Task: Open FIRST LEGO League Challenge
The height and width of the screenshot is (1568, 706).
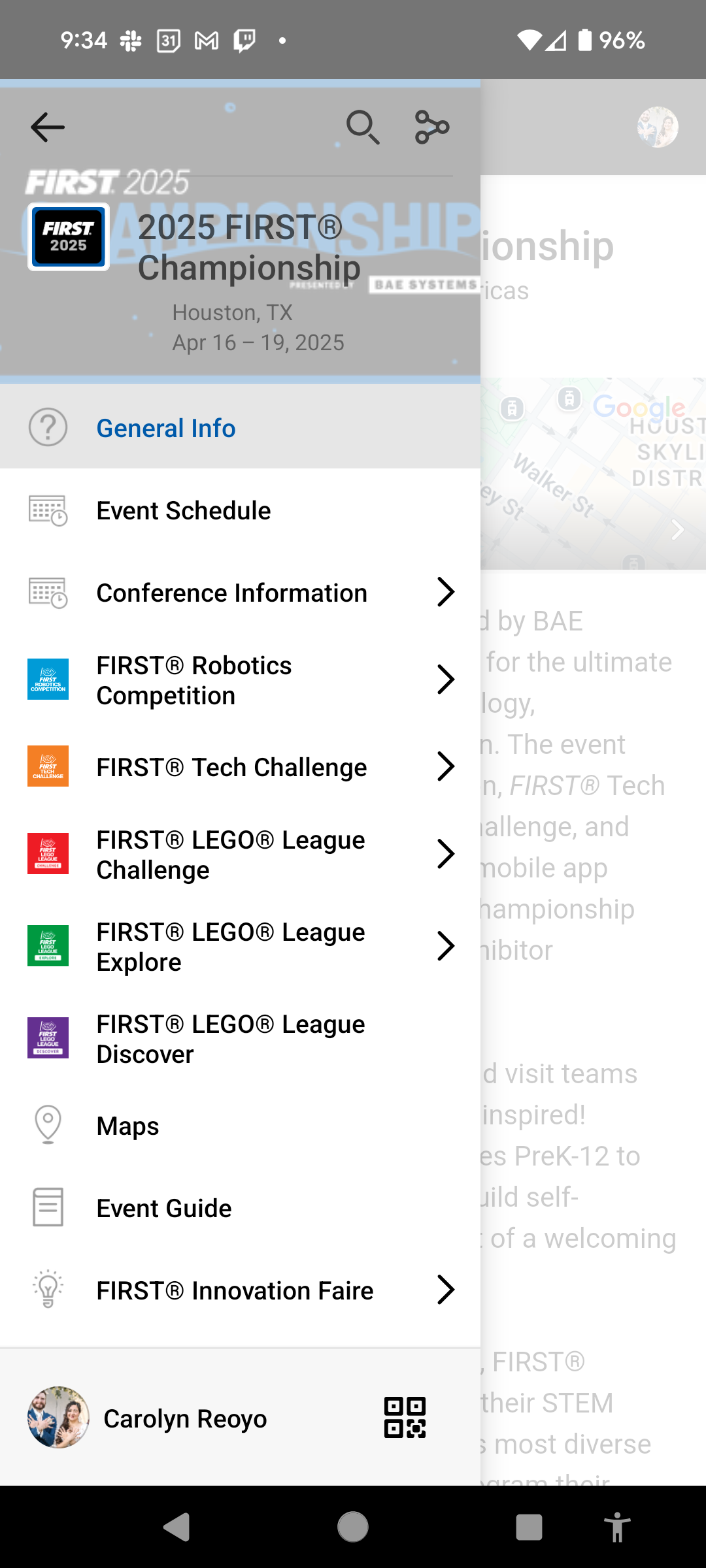Action: pos(240,855)
